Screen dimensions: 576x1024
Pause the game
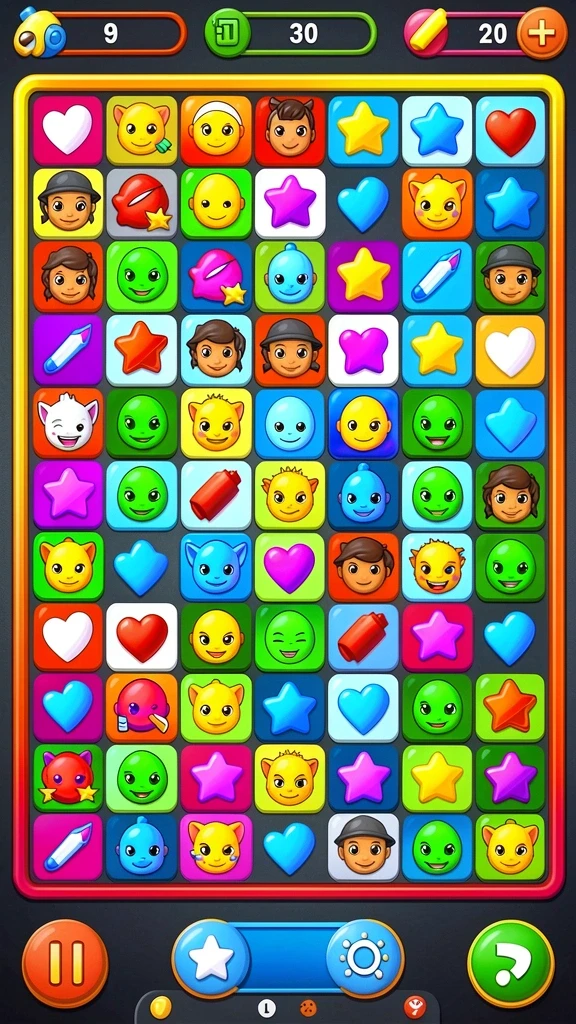pyautogui.click(x=65, y=962)
